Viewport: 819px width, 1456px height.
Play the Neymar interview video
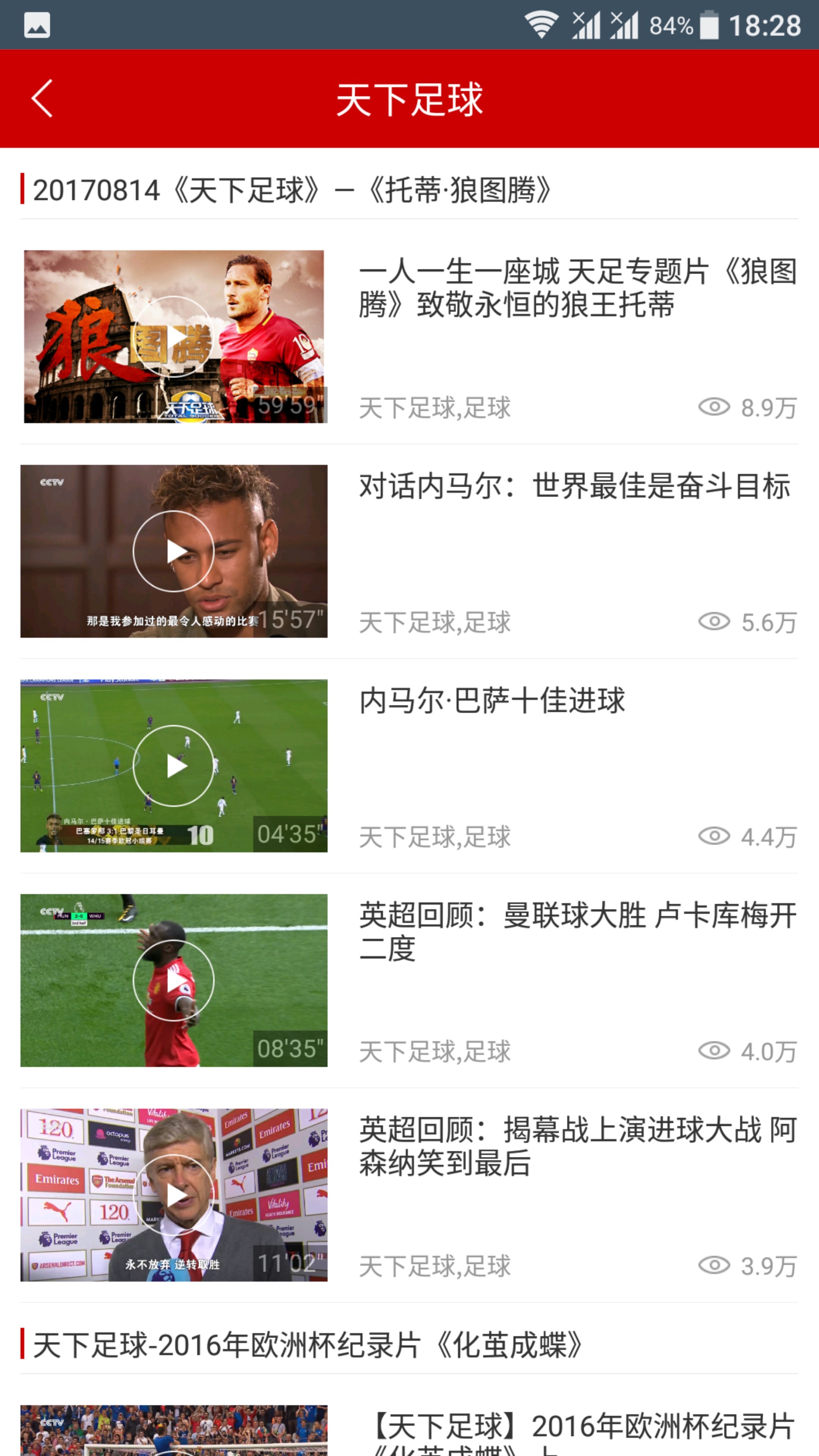click(174, 551)
